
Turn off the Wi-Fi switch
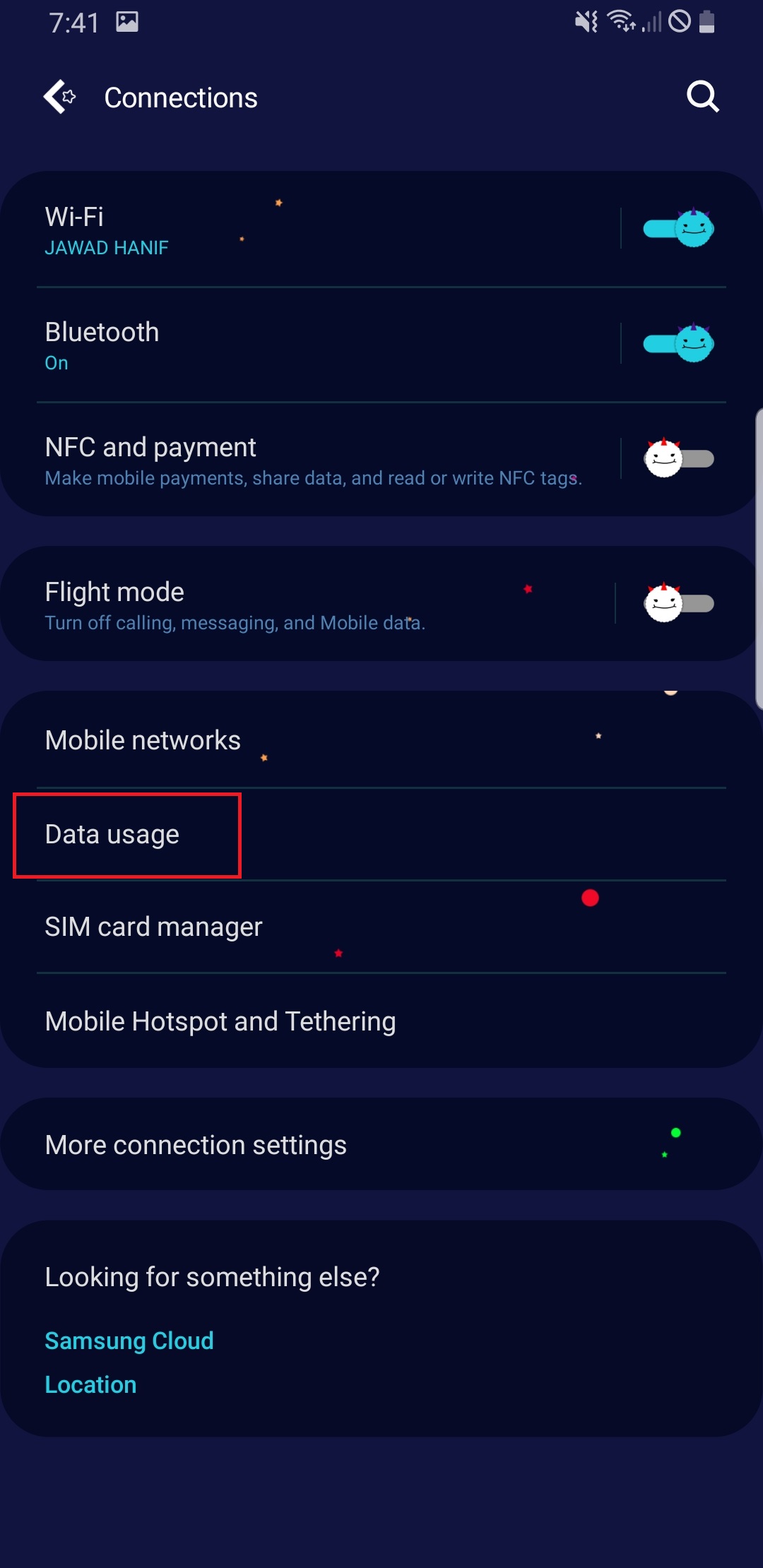678,228
